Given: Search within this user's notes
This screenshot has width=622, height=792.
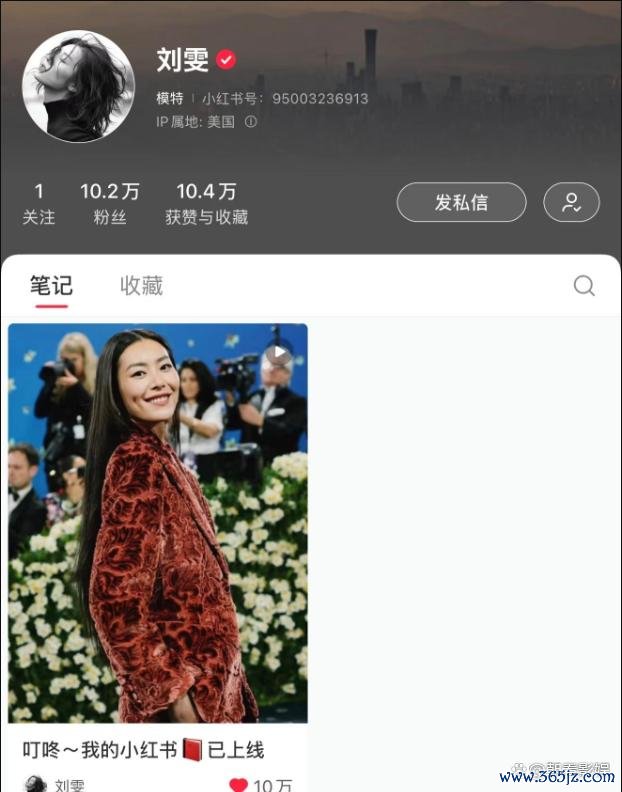Looking at the screenshot, I should click(x=584, y=286).
